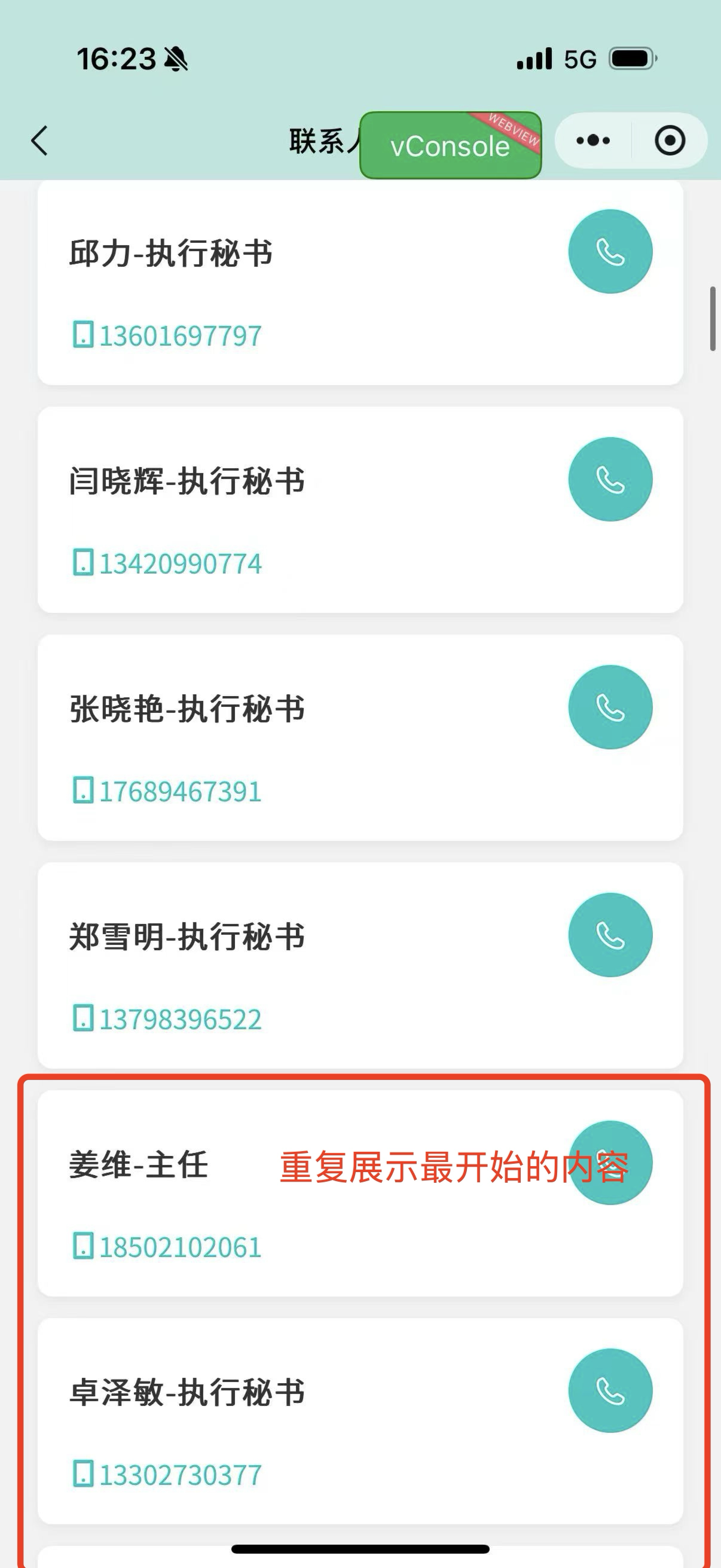Image resolution: width=721 pixels, height=1568 pixels.
Task: Tap the mobile phone icon beside 13601697797
Action: pyautogui.click(x=85, y=334)
